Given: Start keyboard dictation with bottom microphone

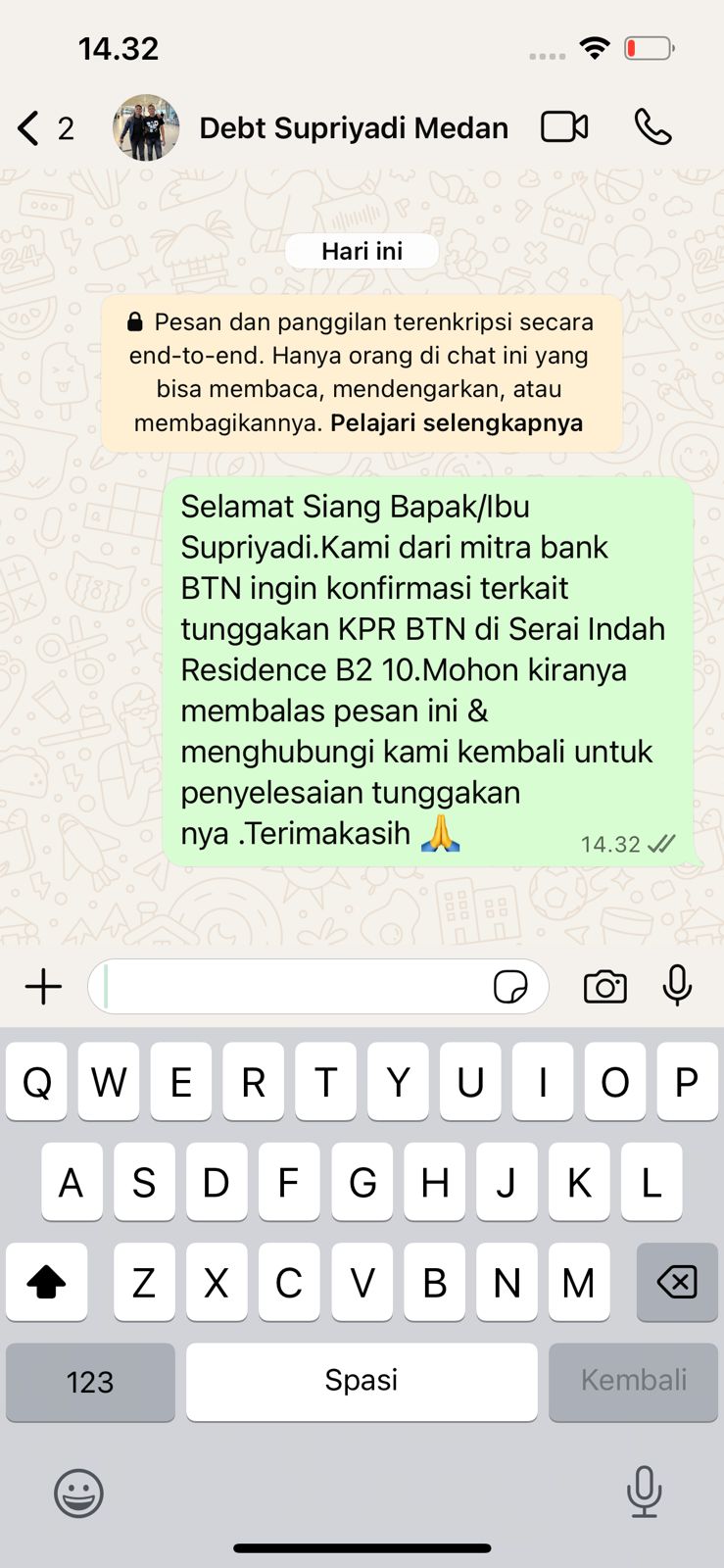Looking at the screenshot, I should tap(644, 1492).
